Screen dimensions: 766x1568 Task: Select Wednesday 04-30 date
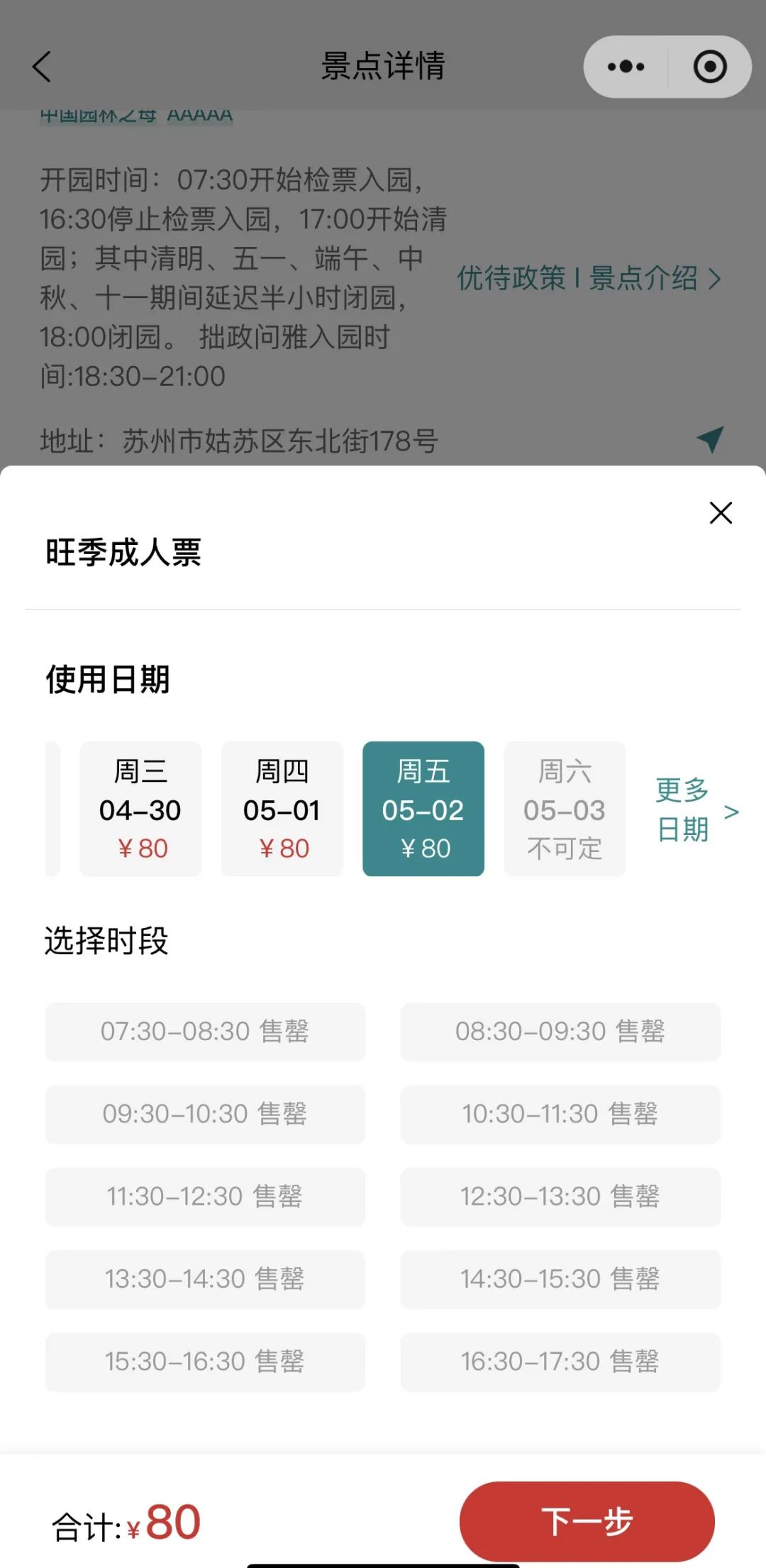click(x=140, y=809)
